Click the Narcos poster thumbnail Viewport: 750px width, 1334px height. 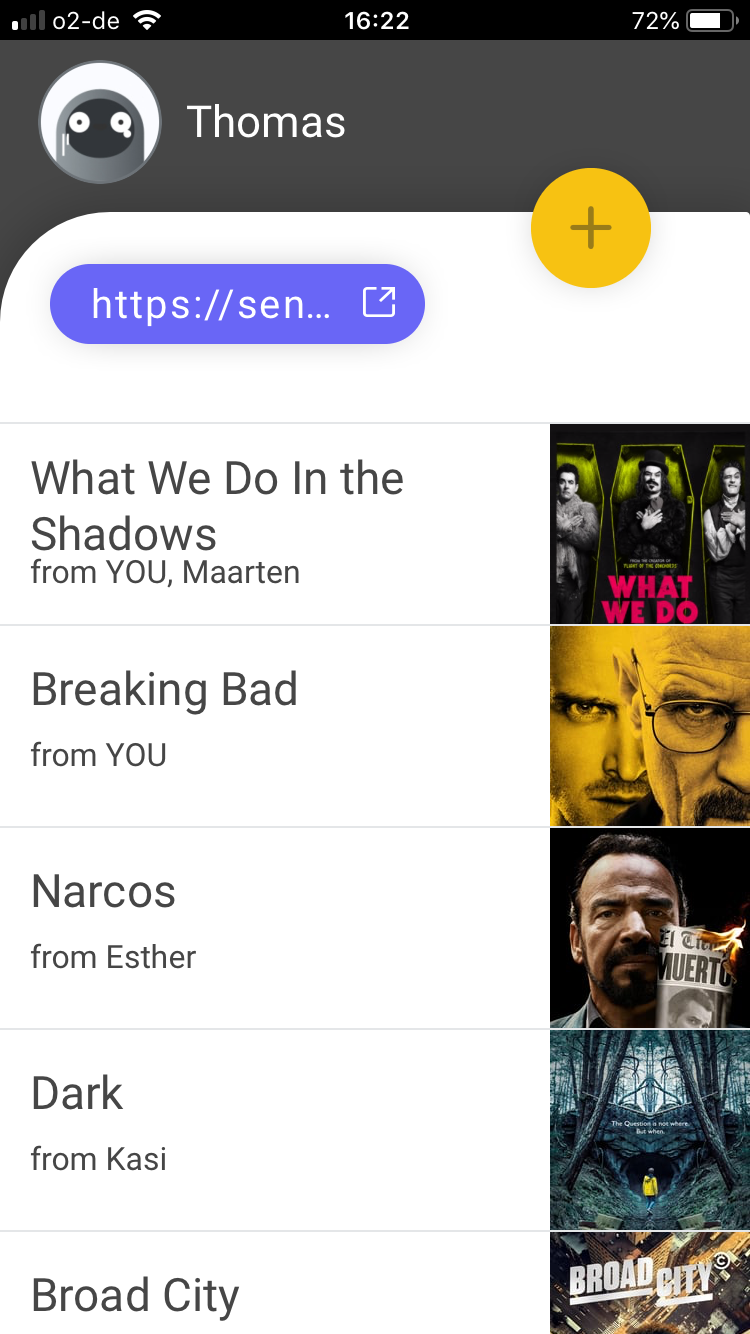coord(650,927)
